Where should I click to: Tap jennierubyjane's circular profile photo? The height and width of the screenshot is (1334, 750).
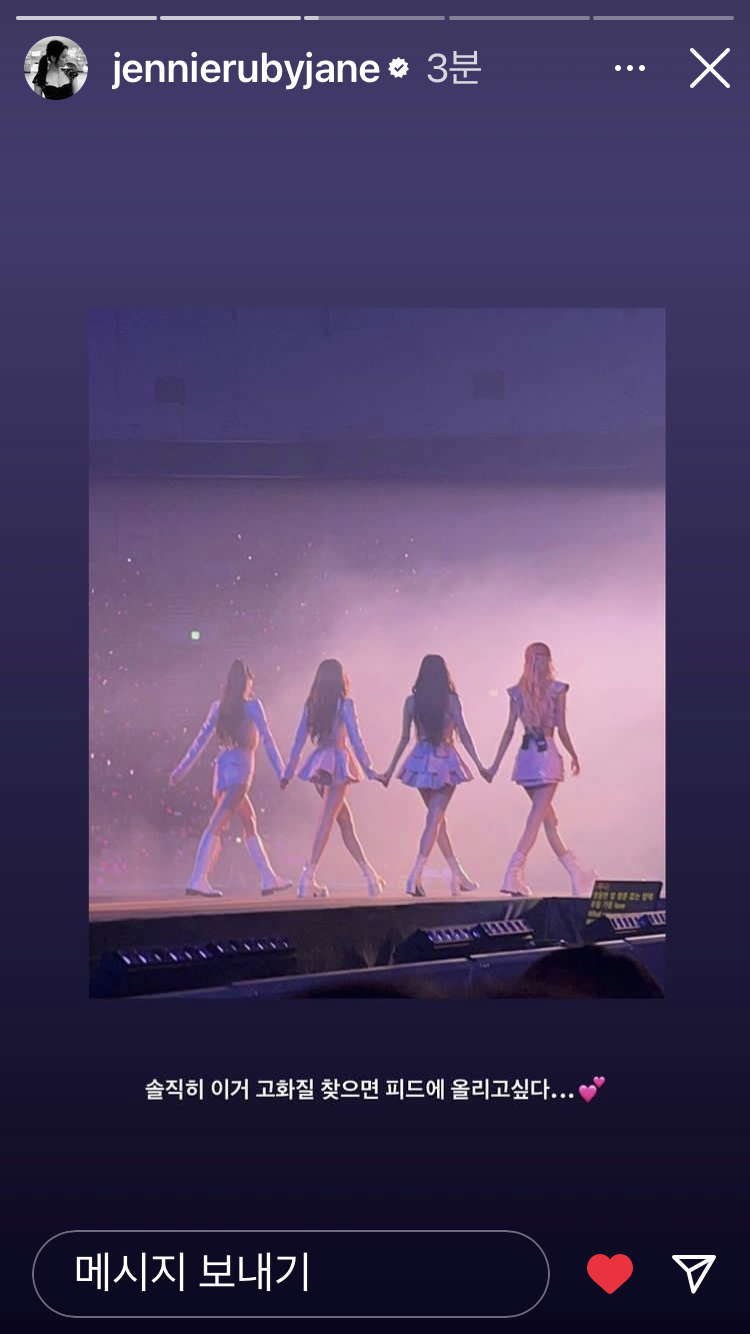[56, 67]
